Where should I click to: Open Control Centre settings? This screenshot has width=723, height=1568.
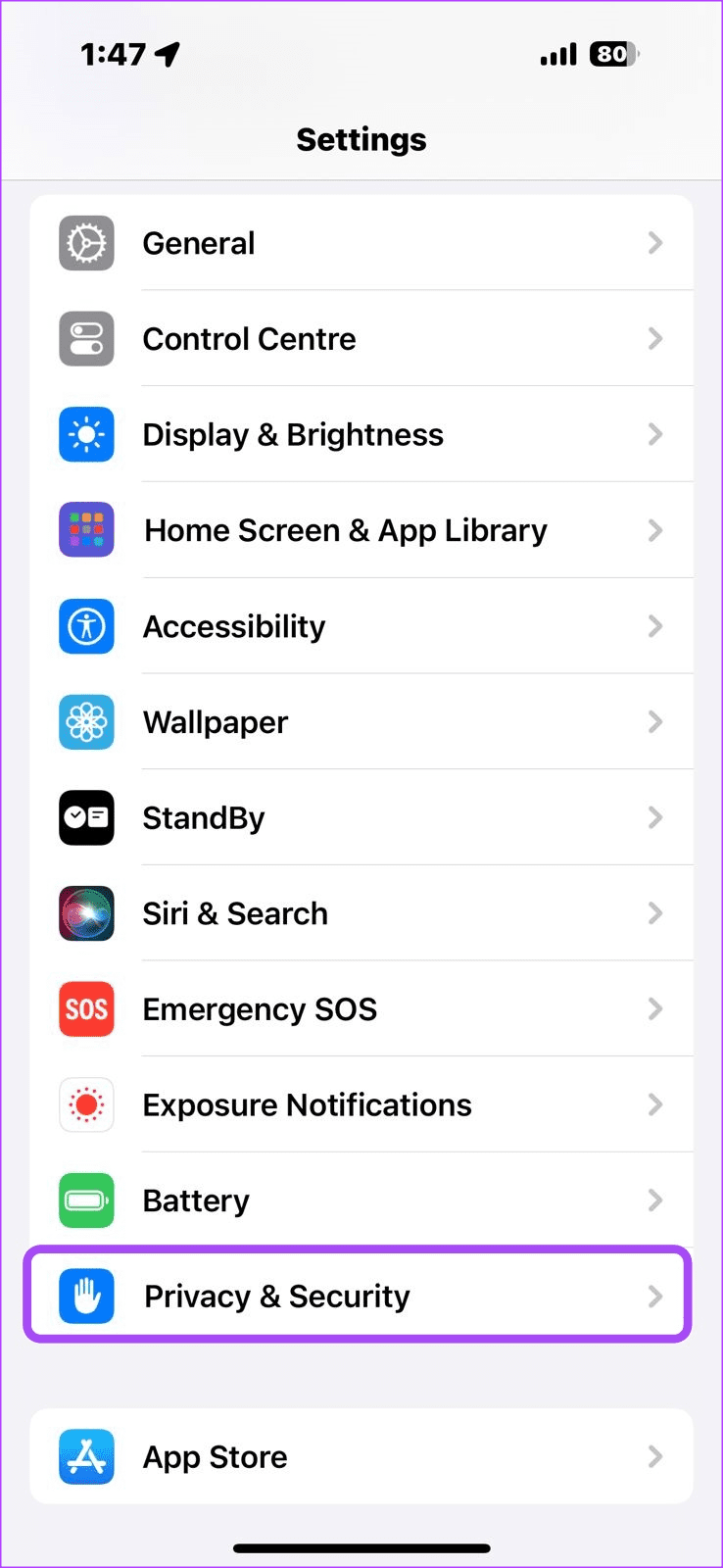361,339
